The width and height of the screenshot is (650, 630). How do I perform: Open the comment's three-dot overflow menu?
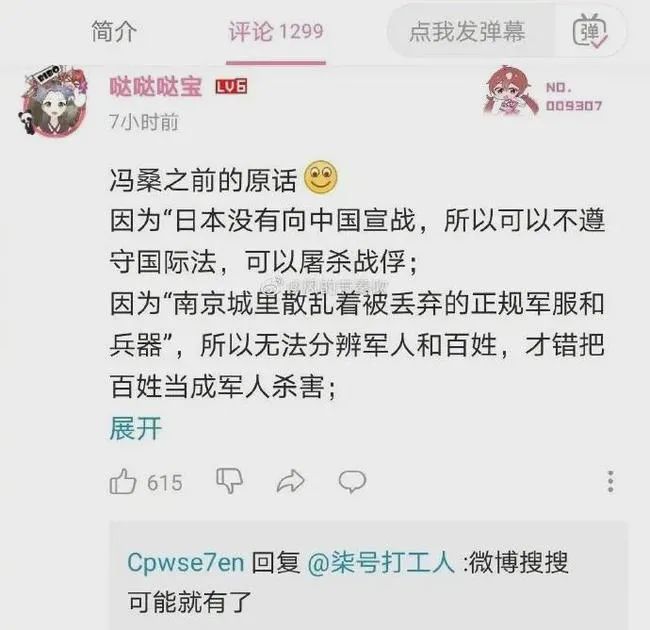click(x=610, y=482)
